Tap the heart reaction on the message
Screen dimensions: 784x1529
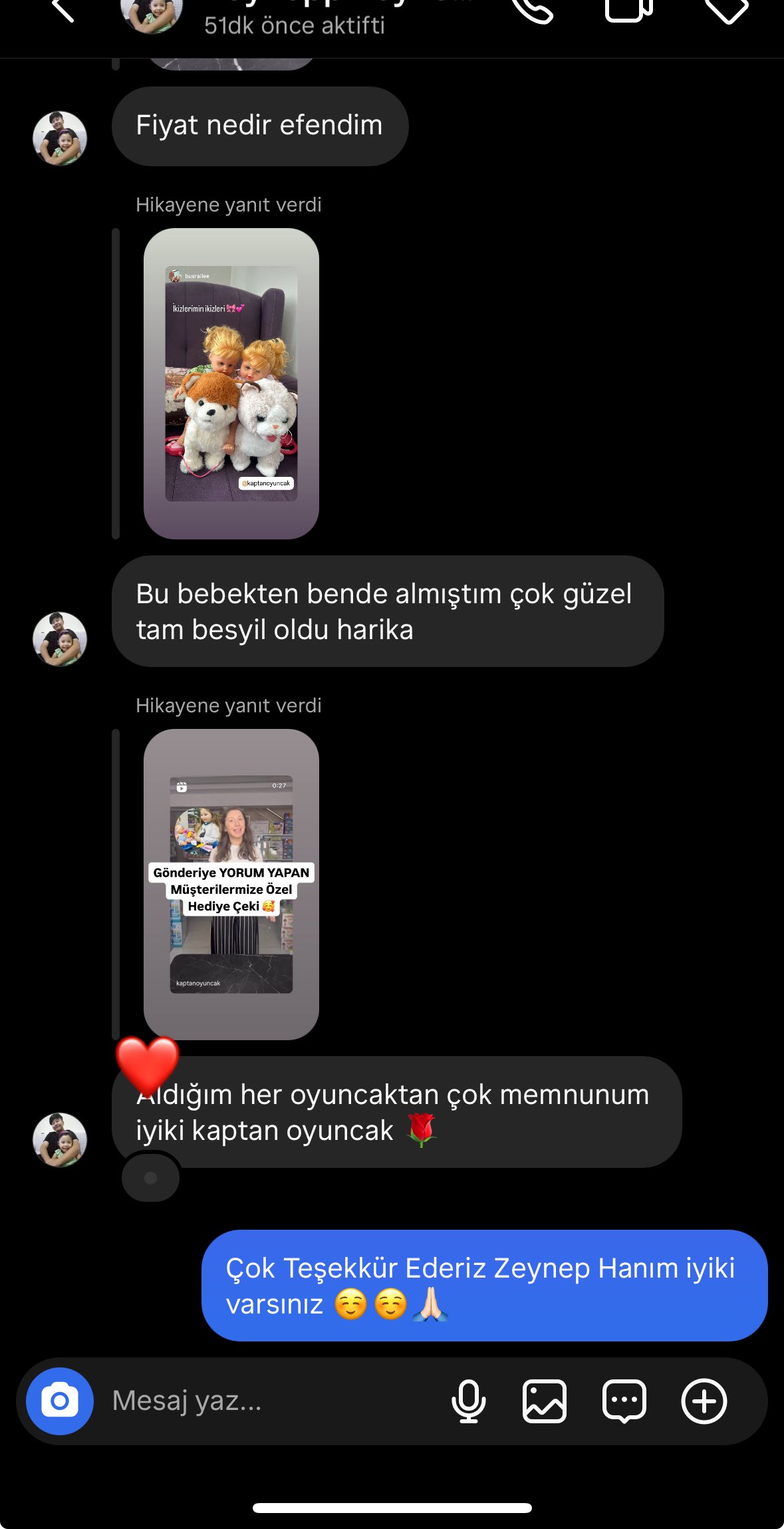(148, 1064)
